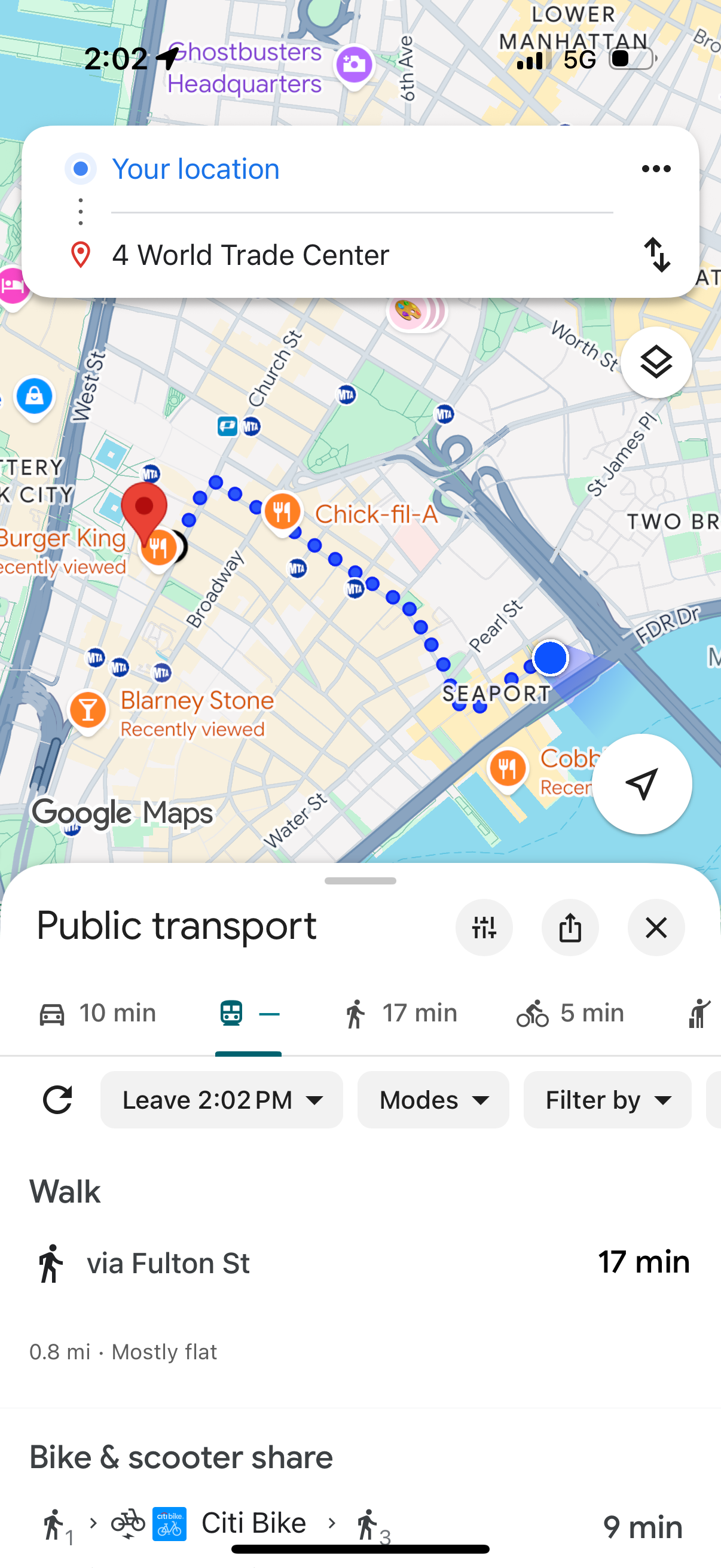The height and width of the screenshot is (1568, 721).
Task: Close the Public transport panel
Action: (656, 928)
